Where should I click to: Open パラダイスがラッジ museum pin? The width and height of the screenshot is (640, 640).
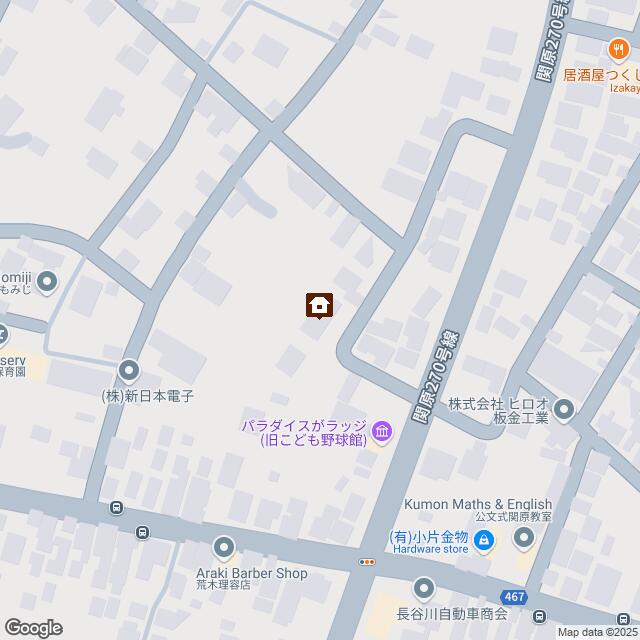382,432
